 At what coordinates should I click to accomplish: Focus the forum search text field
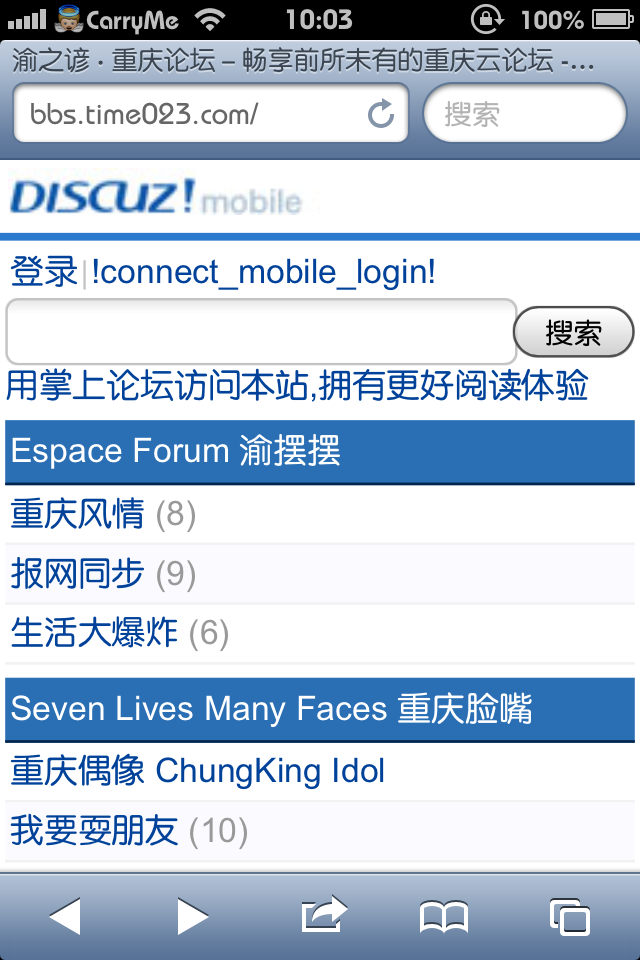point(260,332)
